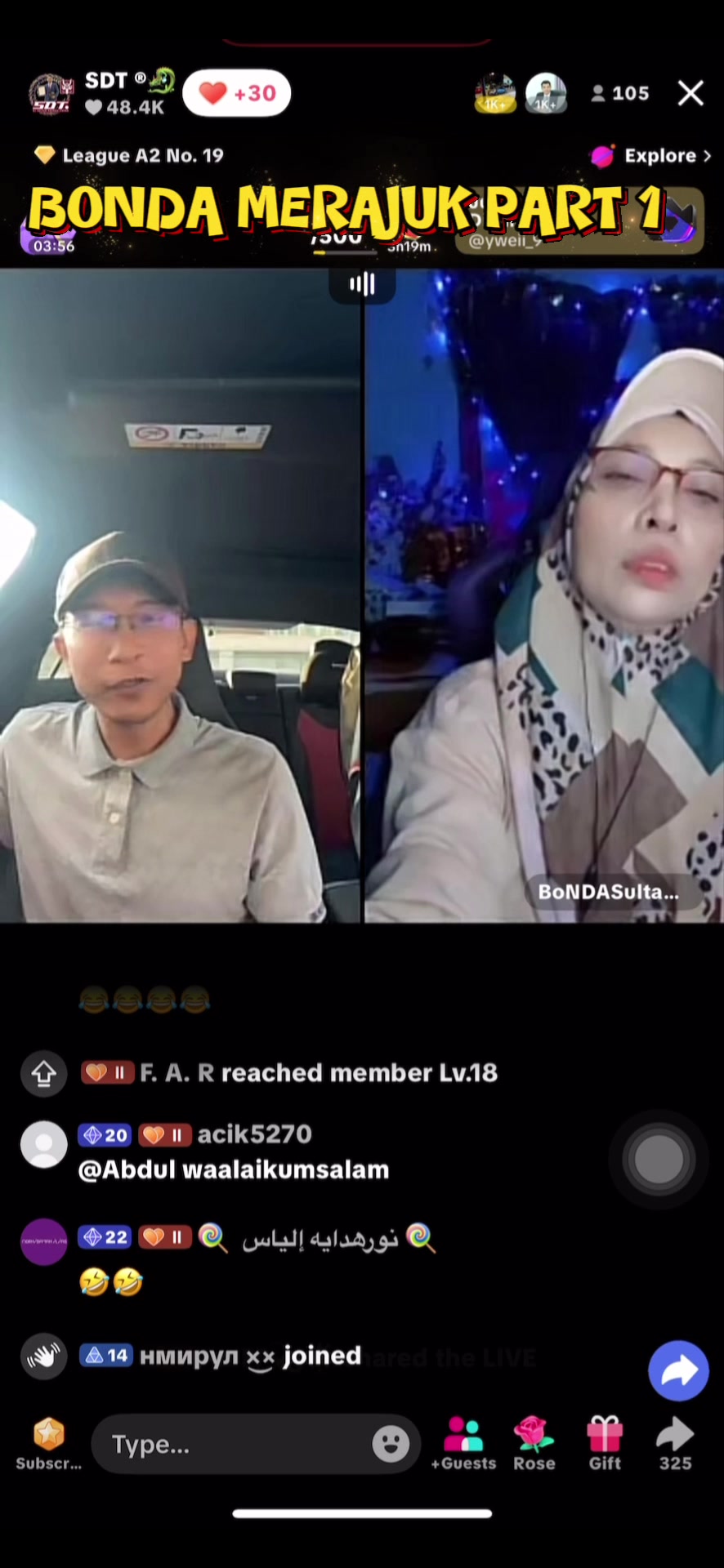This screenshot has height=1568, width=724.
Task: Open SDT host profile
Action: 51,94
